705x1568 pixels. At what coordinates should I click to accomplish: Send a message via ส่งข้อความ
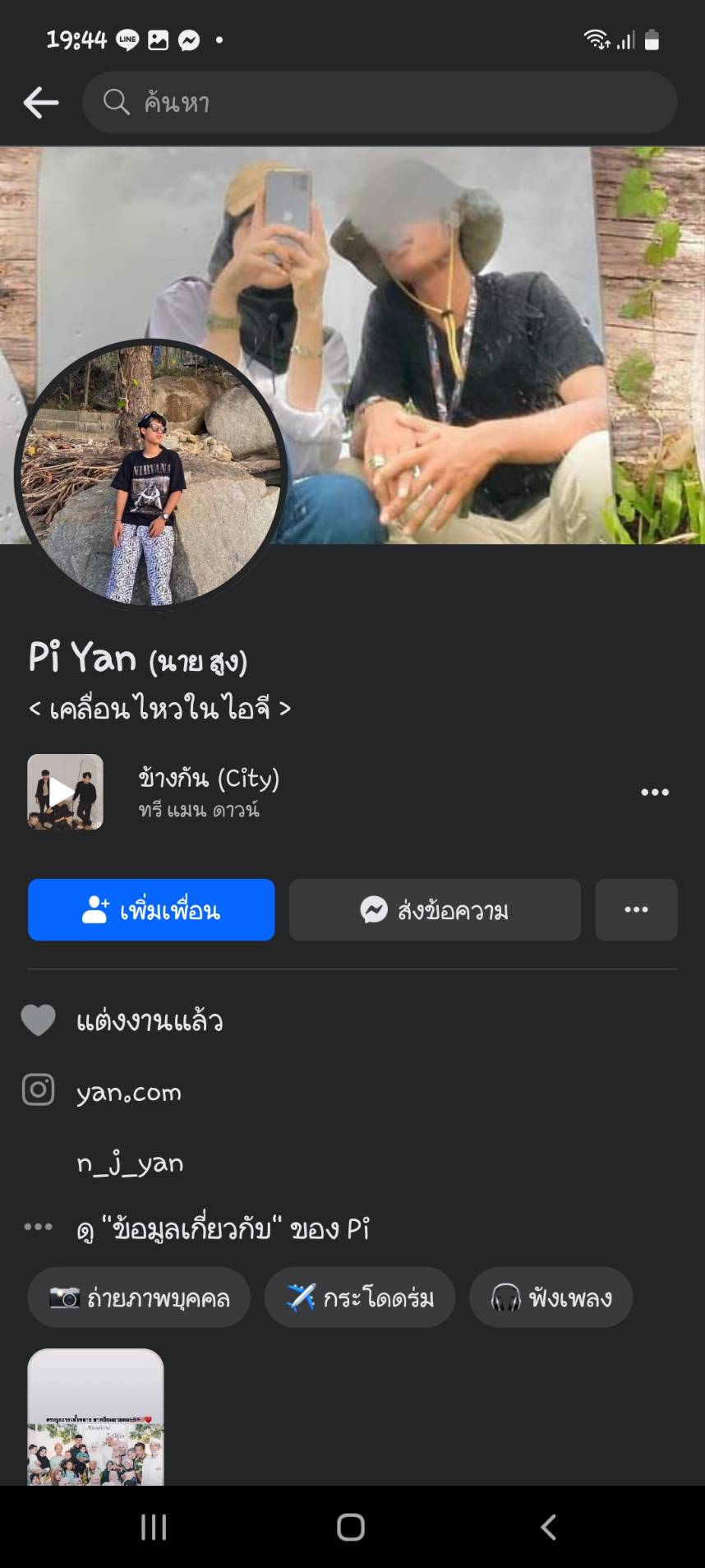(435, 909)
